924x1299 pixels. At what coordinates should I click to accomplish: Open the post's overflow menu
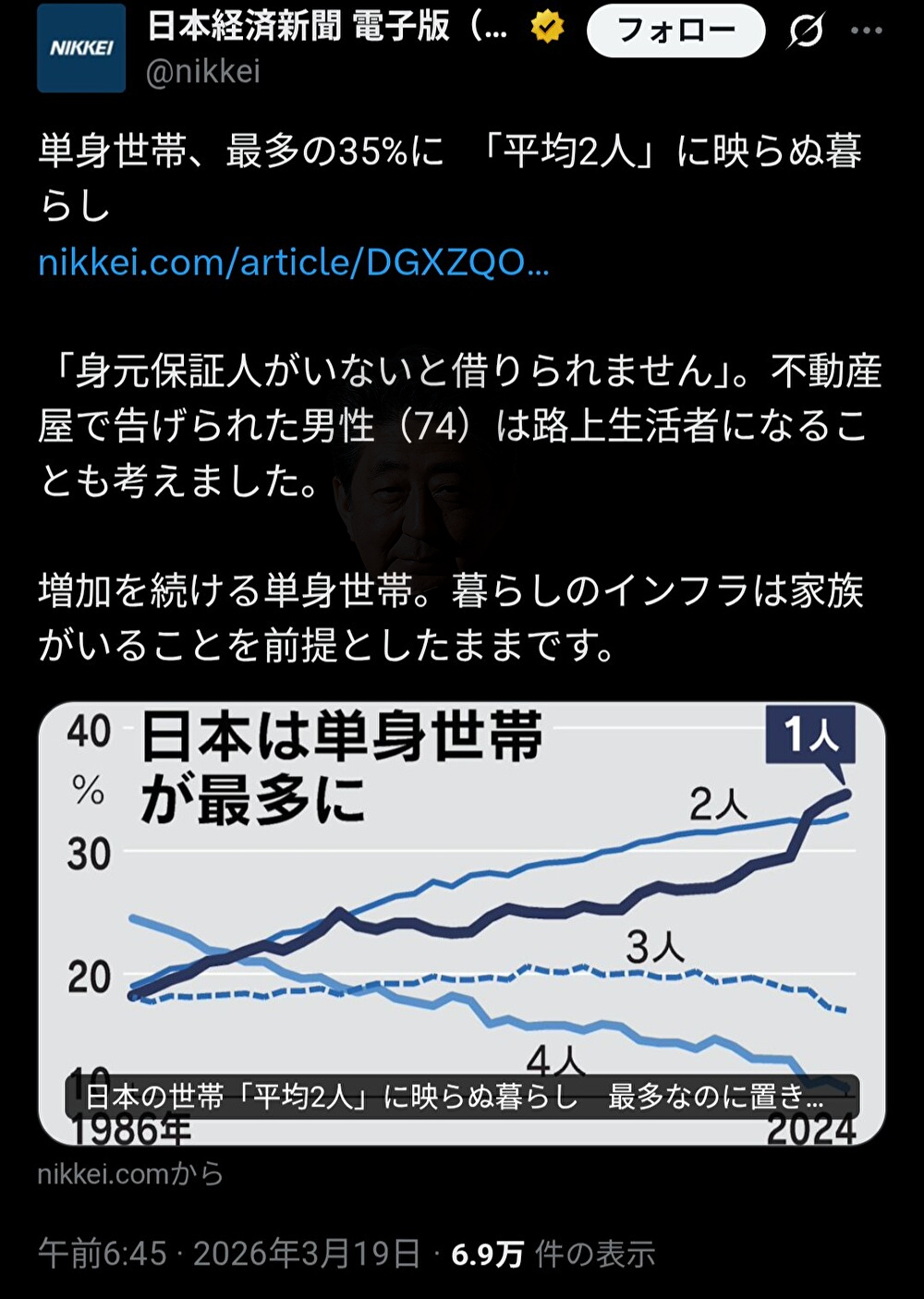867,30
